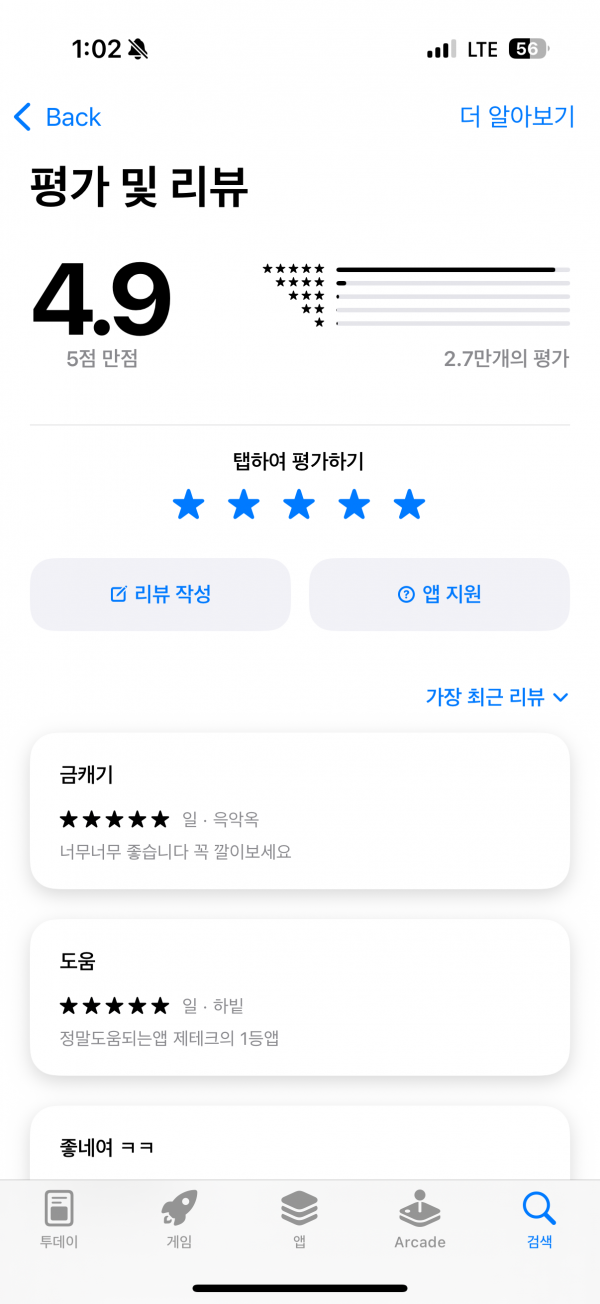This screenshot has width=600, height=1304.
Task: Switch to the Arcade tab
Action: tap(419, 1219)
